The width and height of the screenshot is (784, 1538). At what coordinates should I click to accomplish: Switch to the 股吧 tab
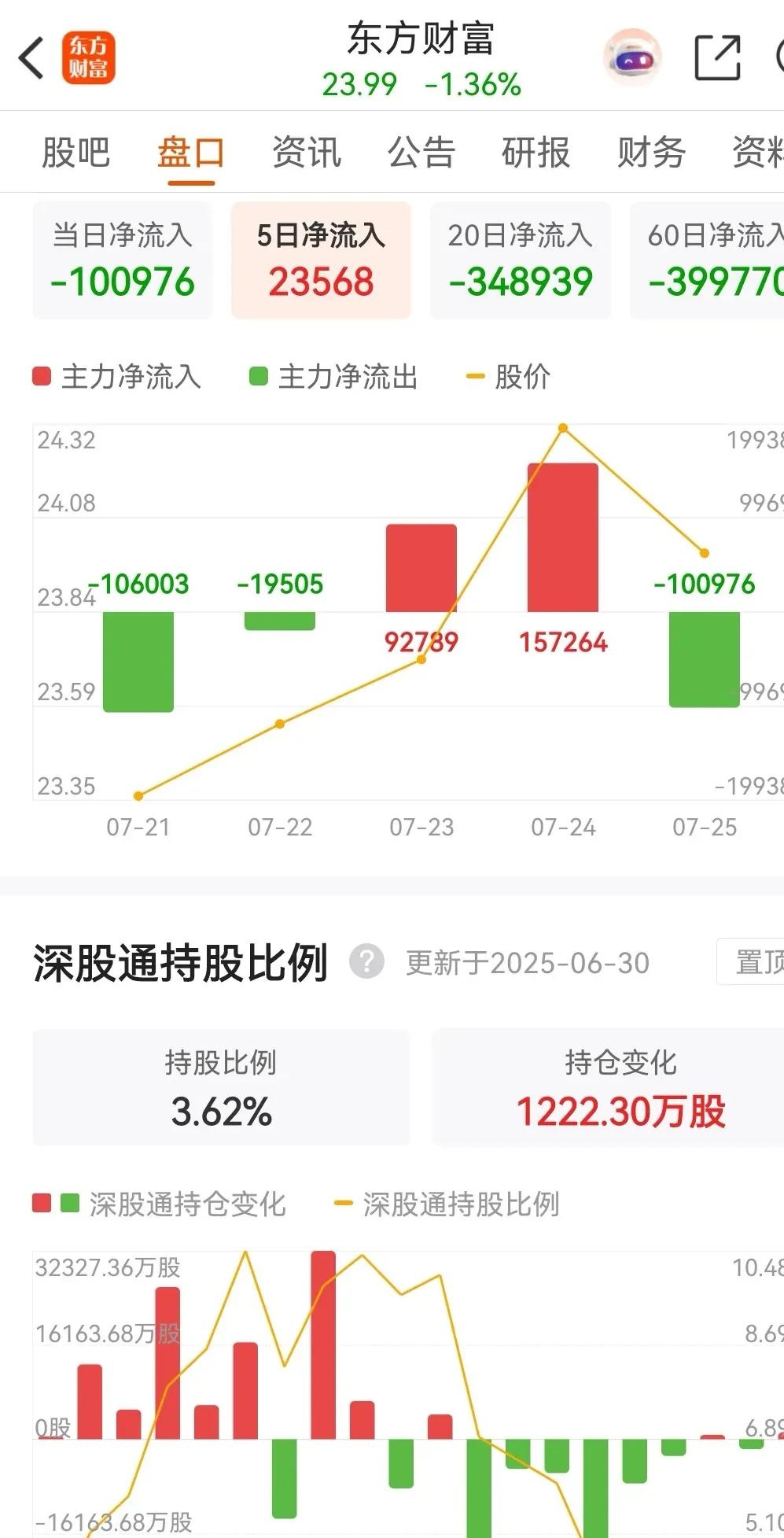(75, 153)
